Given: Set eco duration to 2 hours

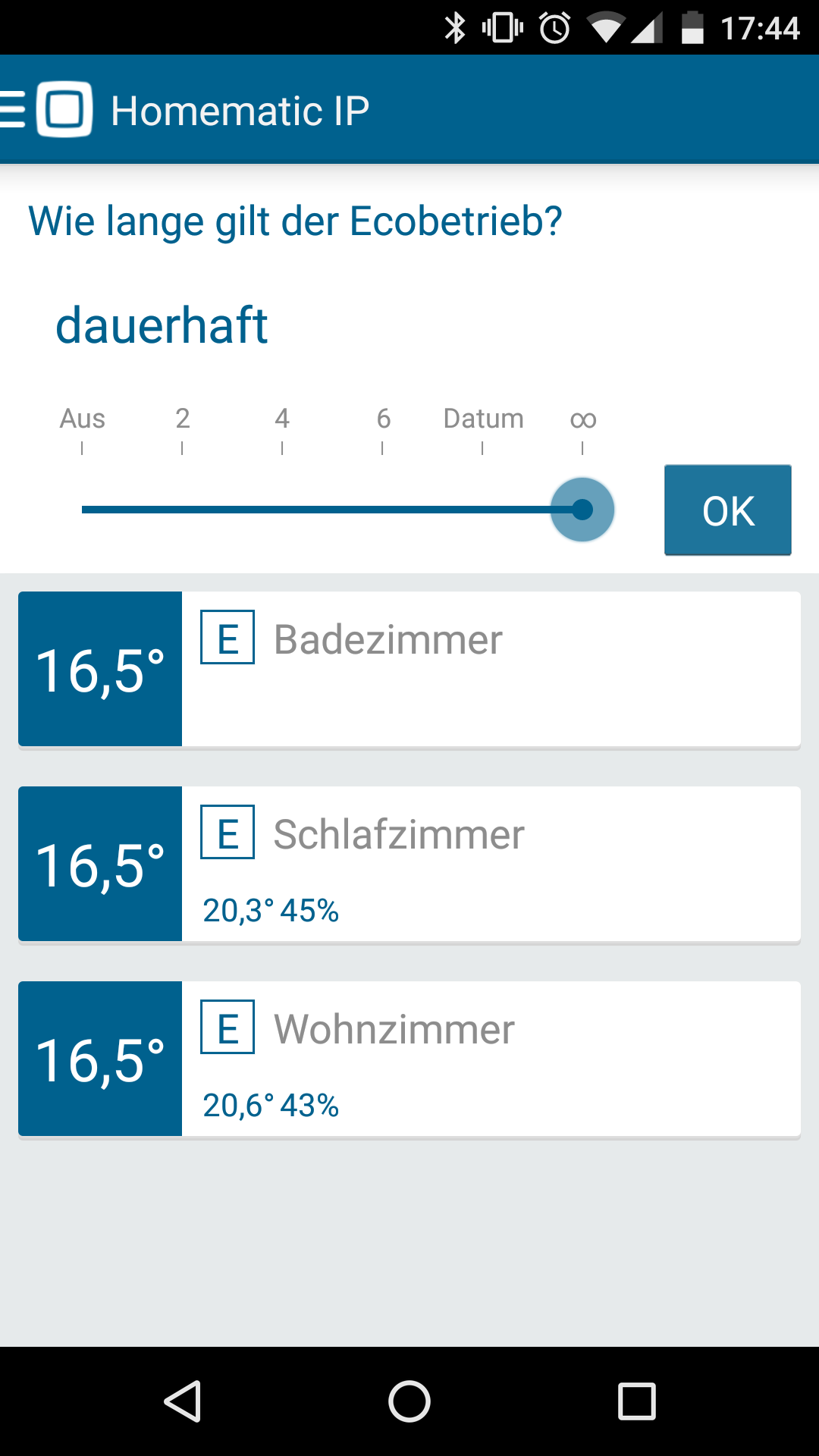Looking at the screenshot, I should (x=182, y=510).
